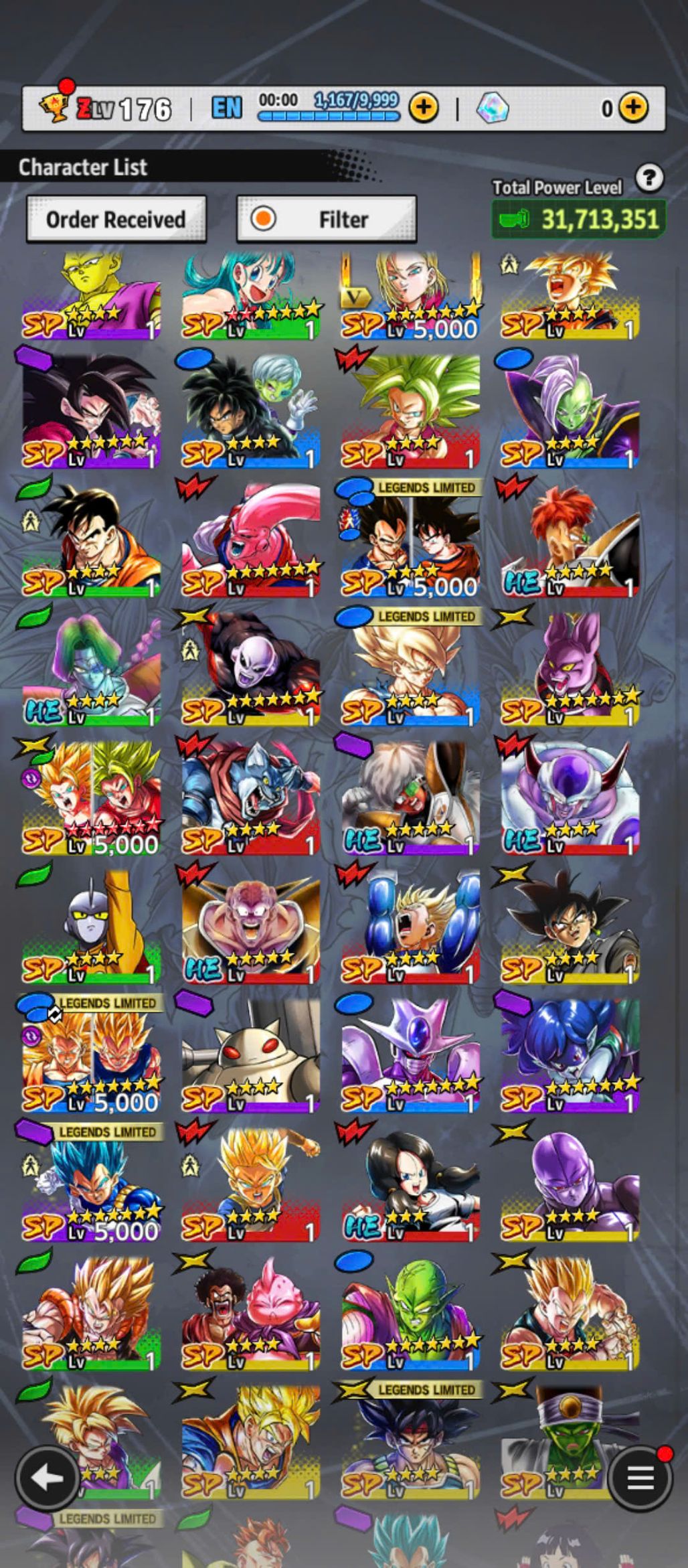Go back with the arrow button
The image size is (688, 1568).
click(48, 1478)
